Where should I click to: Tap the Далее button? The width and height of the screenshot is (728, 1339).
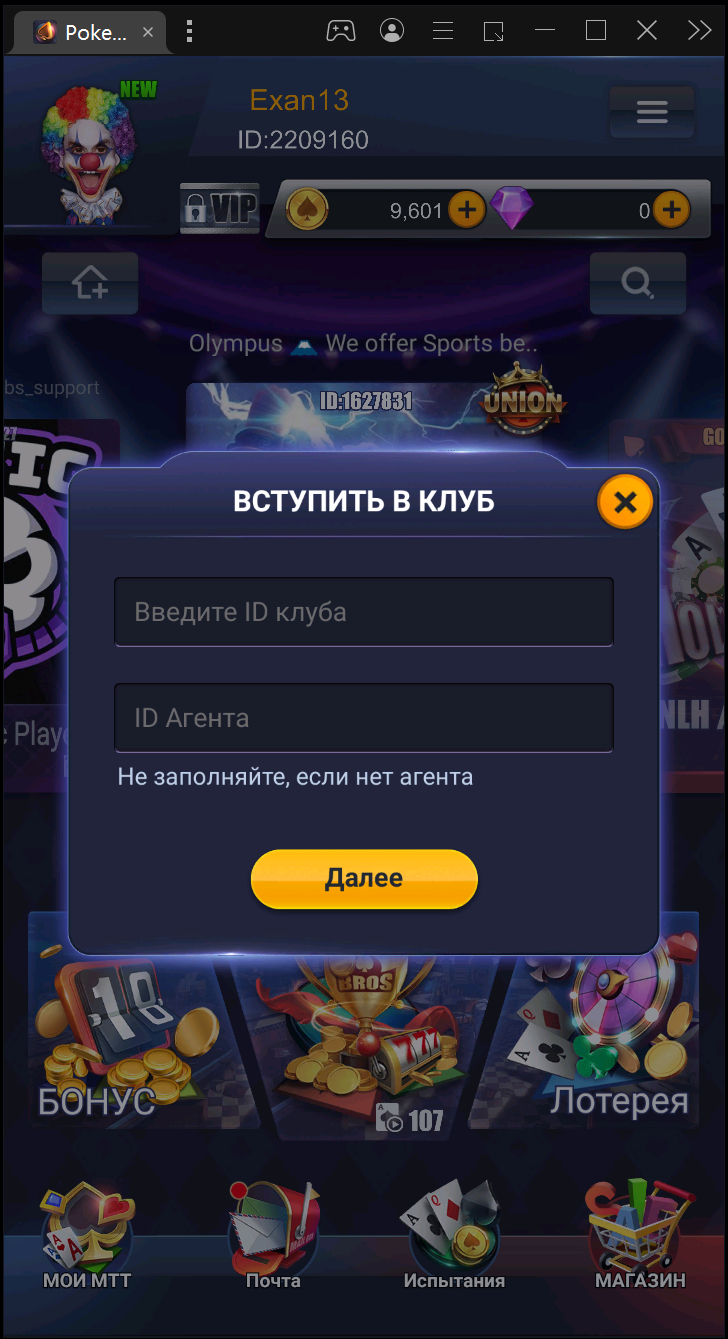364,879
